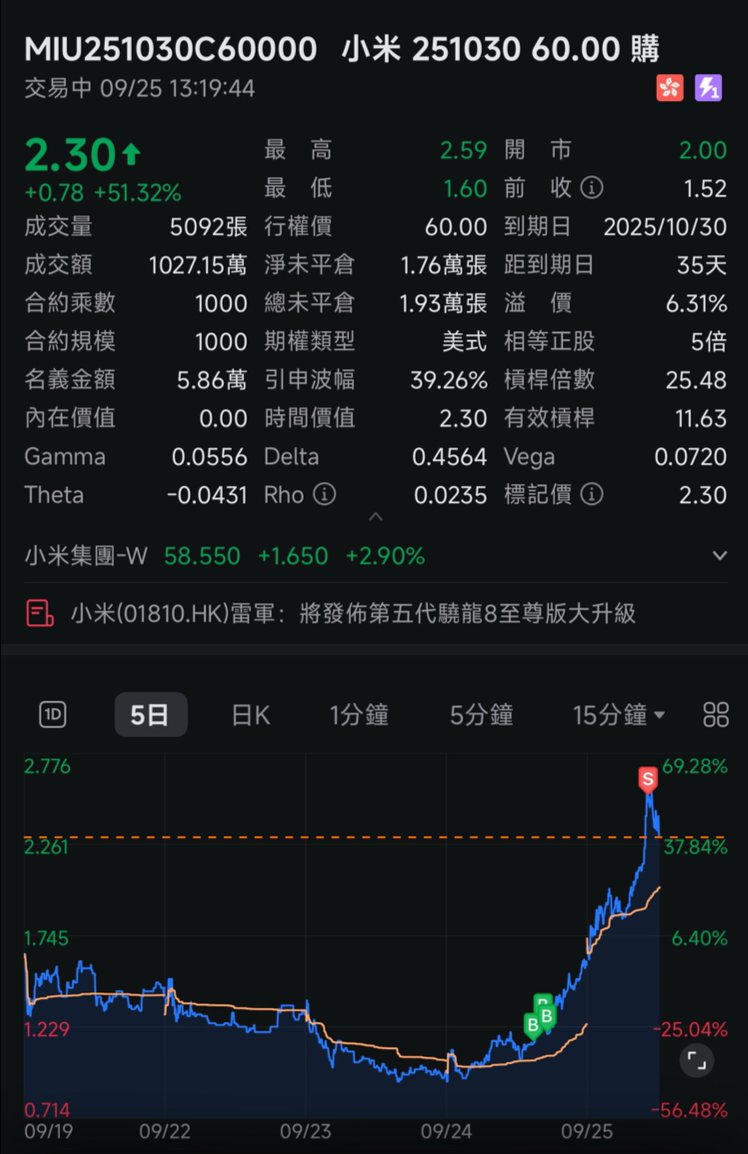Screen dimensions: 748x1154
Task: Collapse the option details panel via chevron
Action: [374, 518]
